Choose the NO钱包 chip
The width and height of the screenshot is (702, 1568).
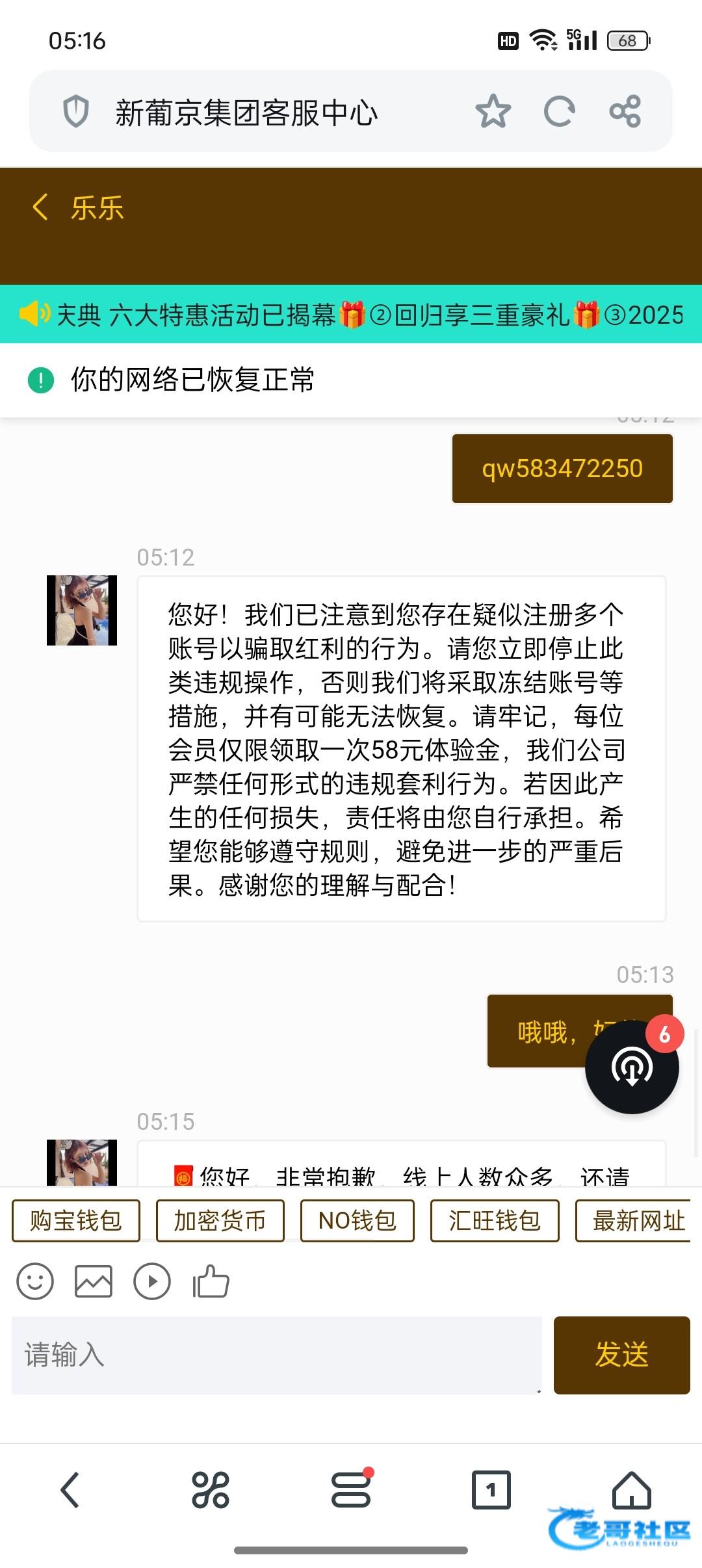[357, 1221]
